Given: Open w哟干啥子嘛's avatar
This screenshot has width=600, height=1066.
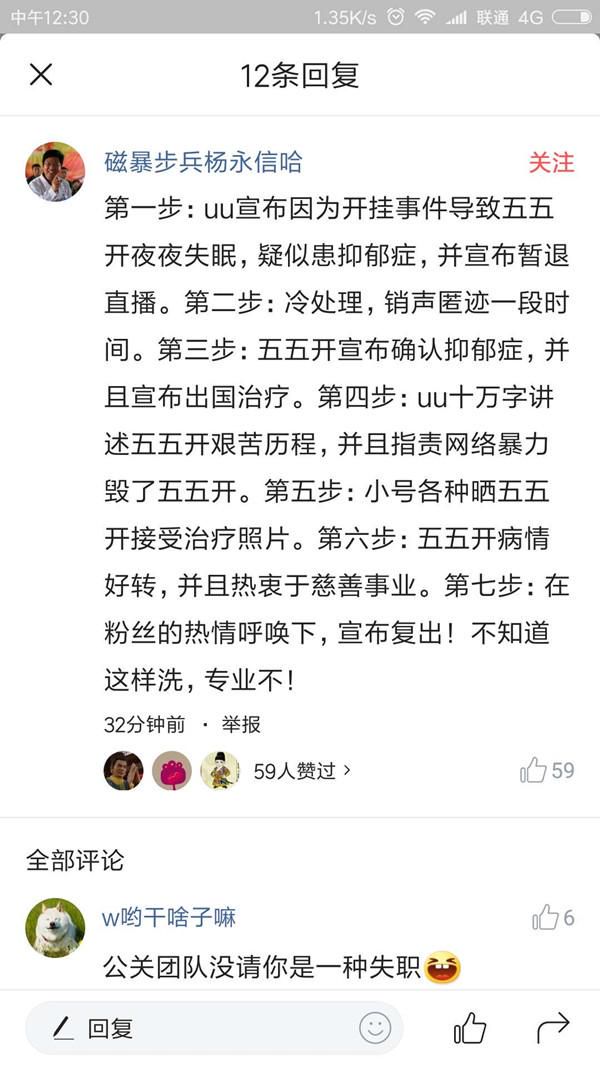Looking at the screenshot, I should pyautogui.click(x=55, y=927).
